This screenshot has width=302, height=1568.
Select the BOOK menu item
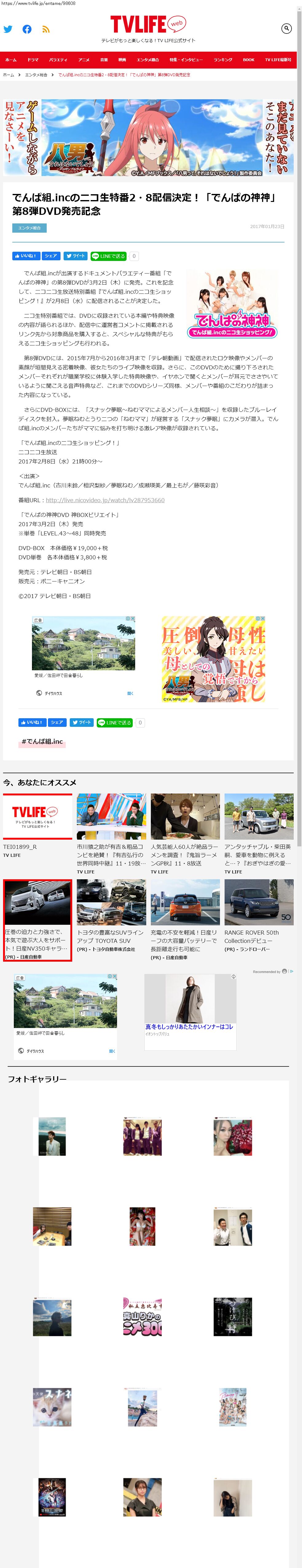coord(249,60)
